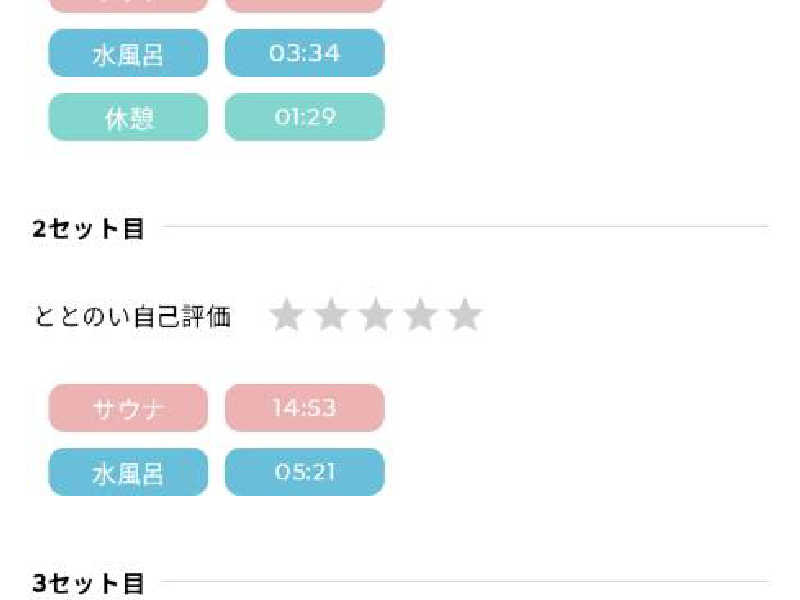This screenshot has width=800, height=600.
Task: Edit the サウナ time 14:53
Action: (x=304, y=408)
